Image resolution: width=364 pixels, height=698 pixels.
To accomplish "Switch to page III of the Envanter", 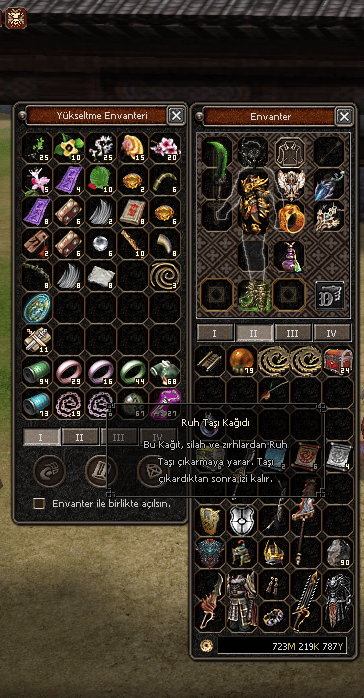I will (292, 333).
